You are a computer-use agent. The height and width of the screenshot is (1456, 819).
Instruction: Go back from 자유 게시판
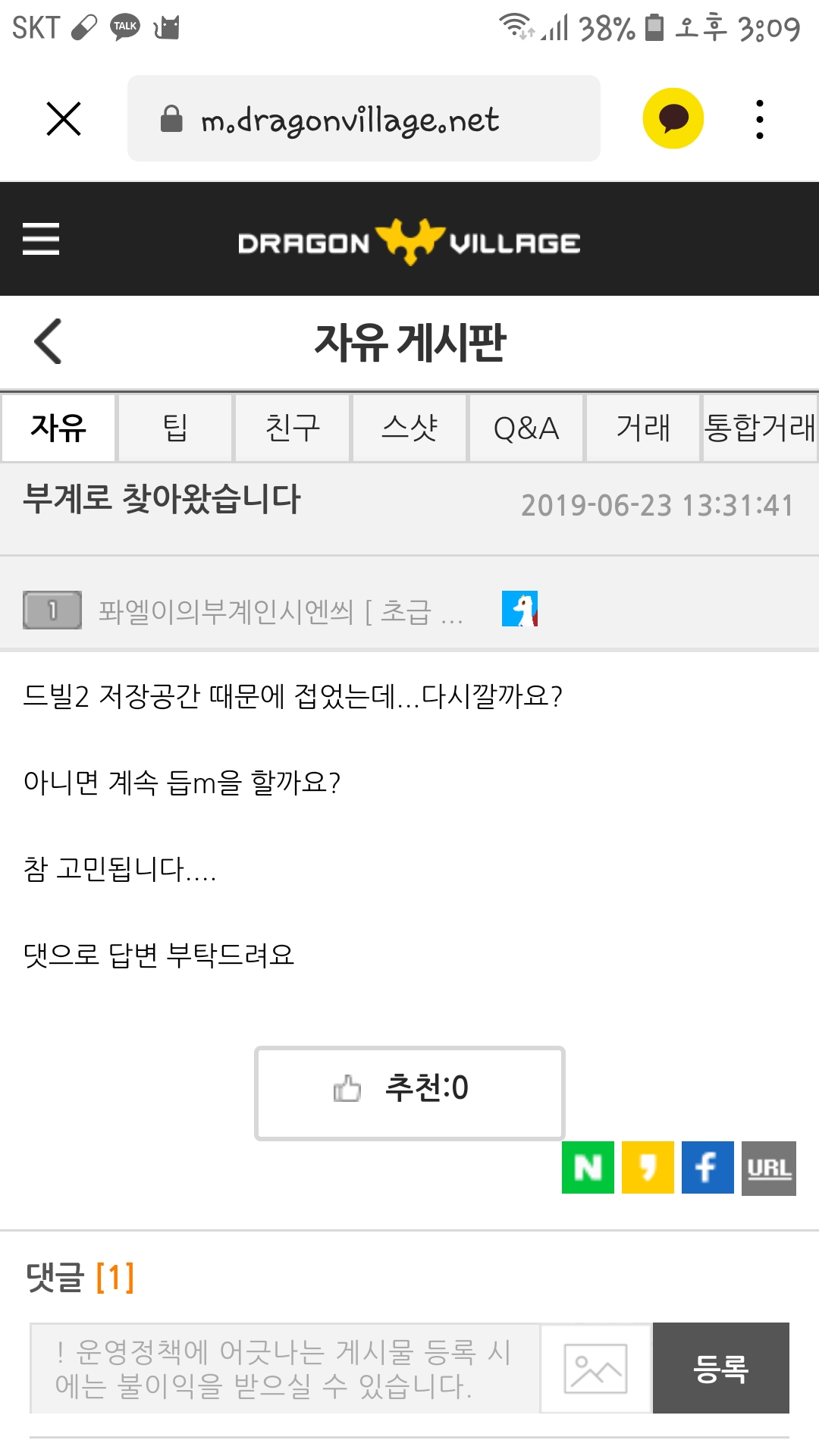(x=49, y=341)
